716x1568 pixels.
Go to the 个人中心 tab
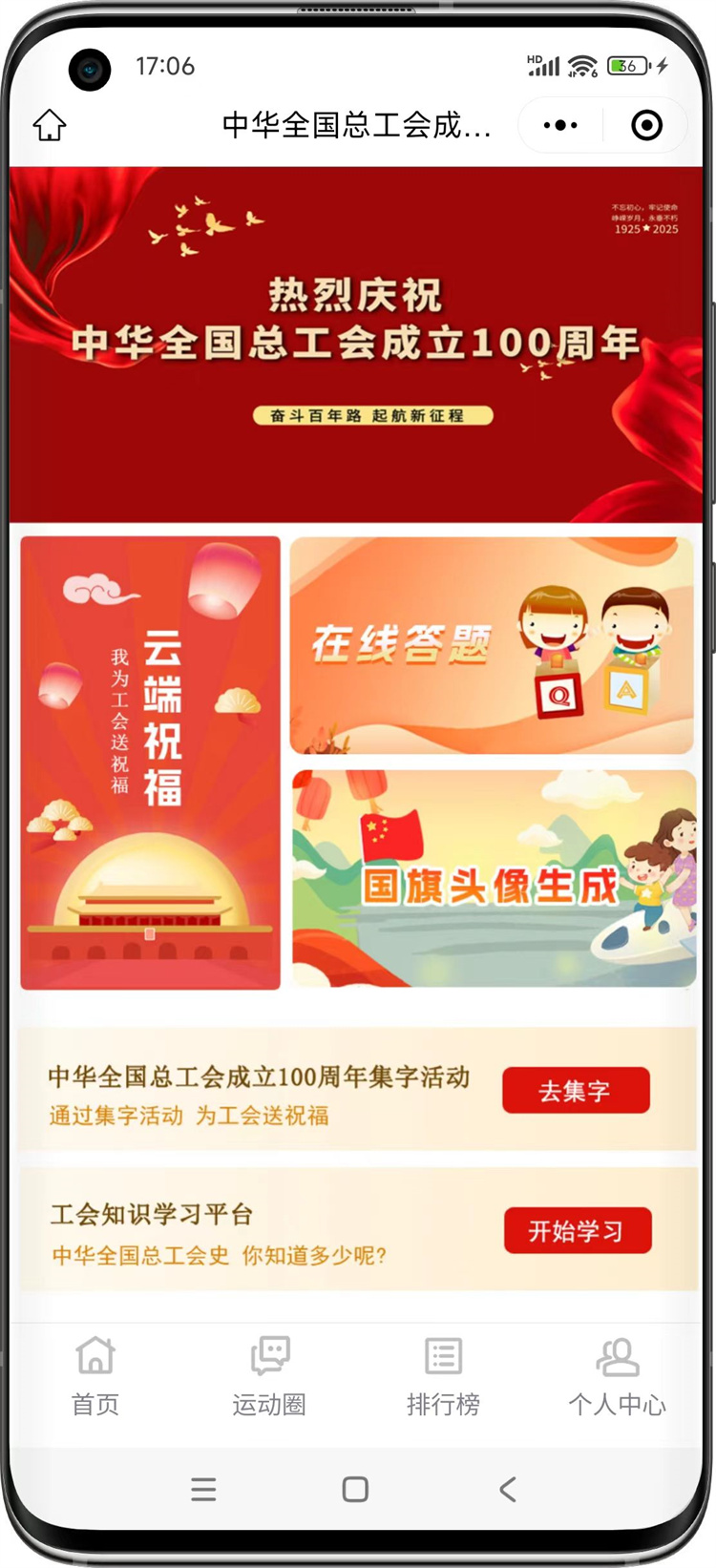(x=617, y=1376)
